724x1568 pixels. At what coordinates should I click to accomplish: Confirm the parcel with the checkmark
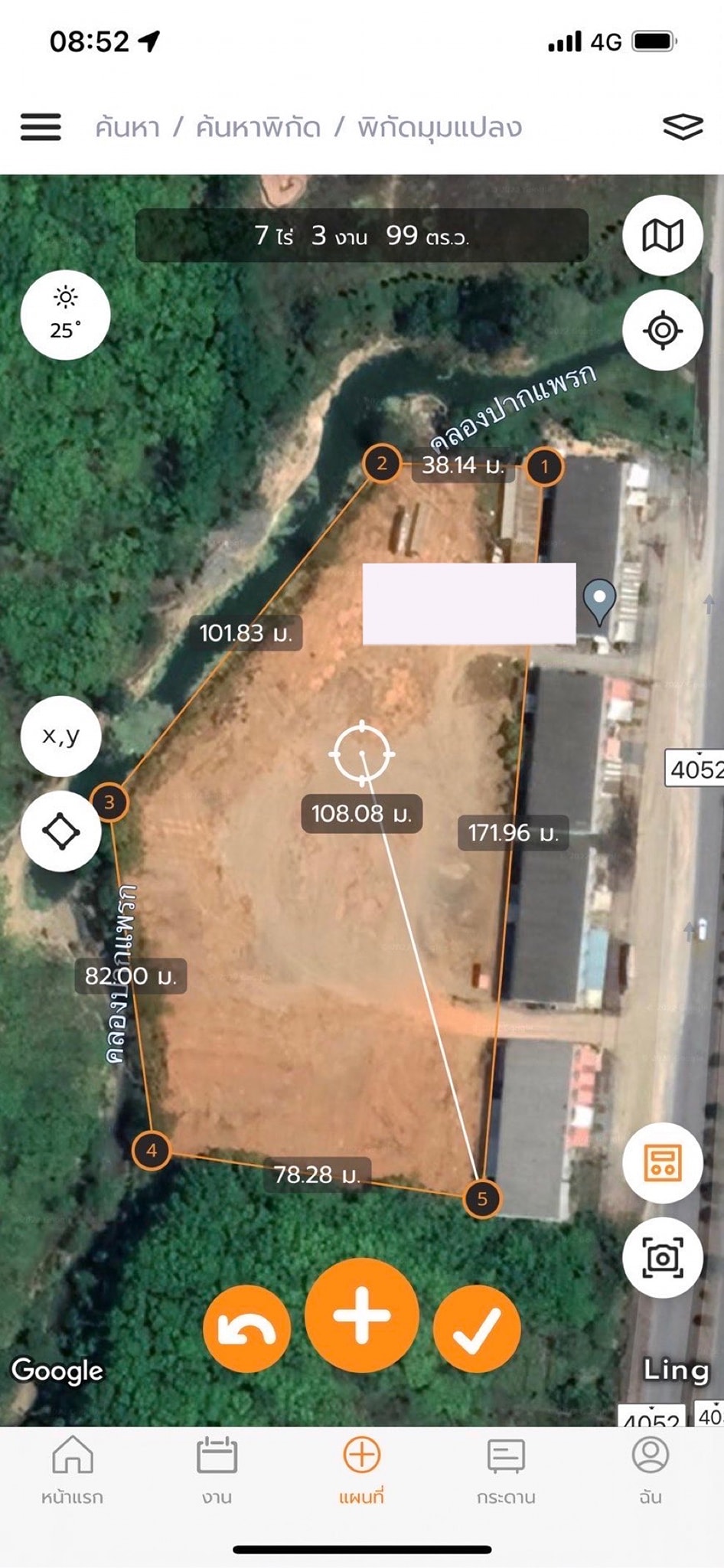click(x=477, y=1330)
